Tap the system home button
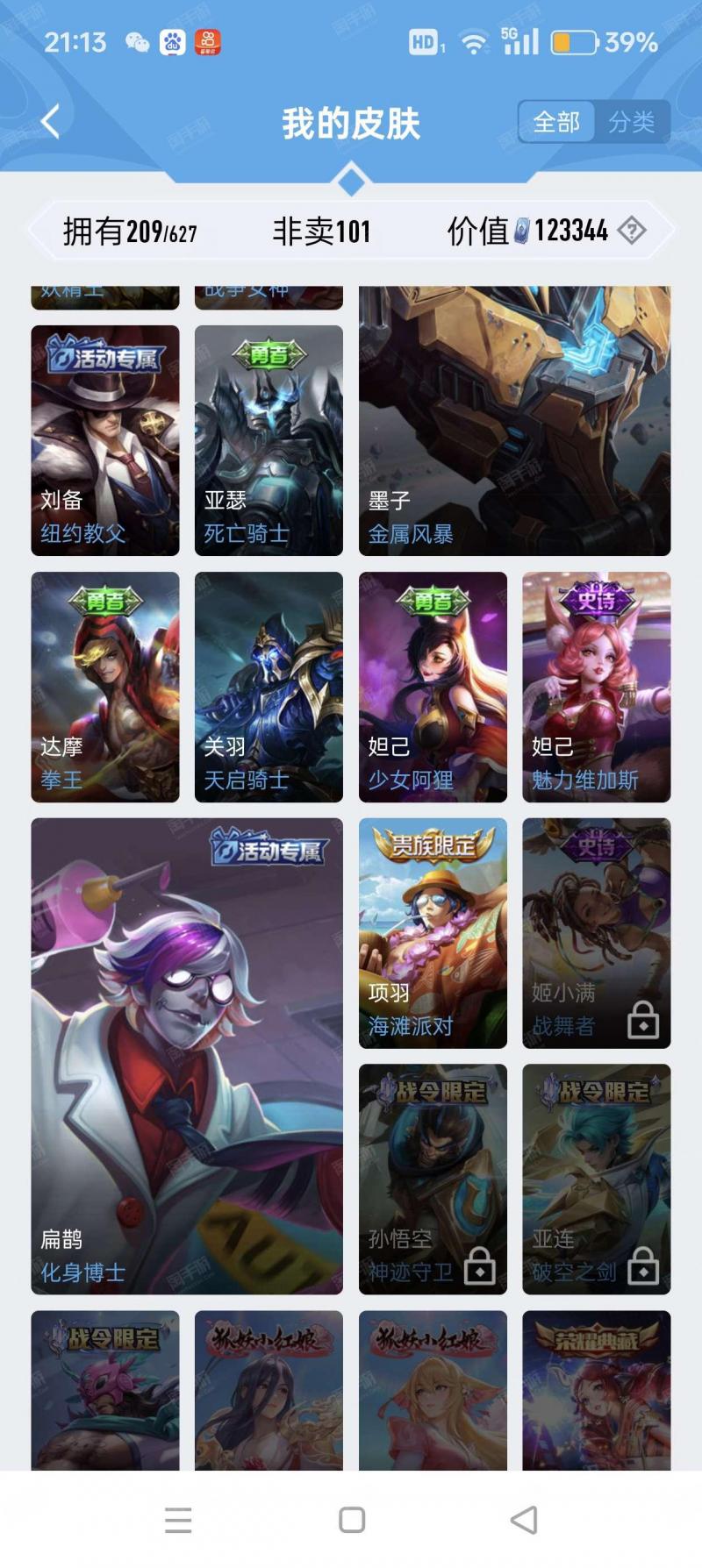This screenshot has width=702, height=1568. [x=352, y=1520]
